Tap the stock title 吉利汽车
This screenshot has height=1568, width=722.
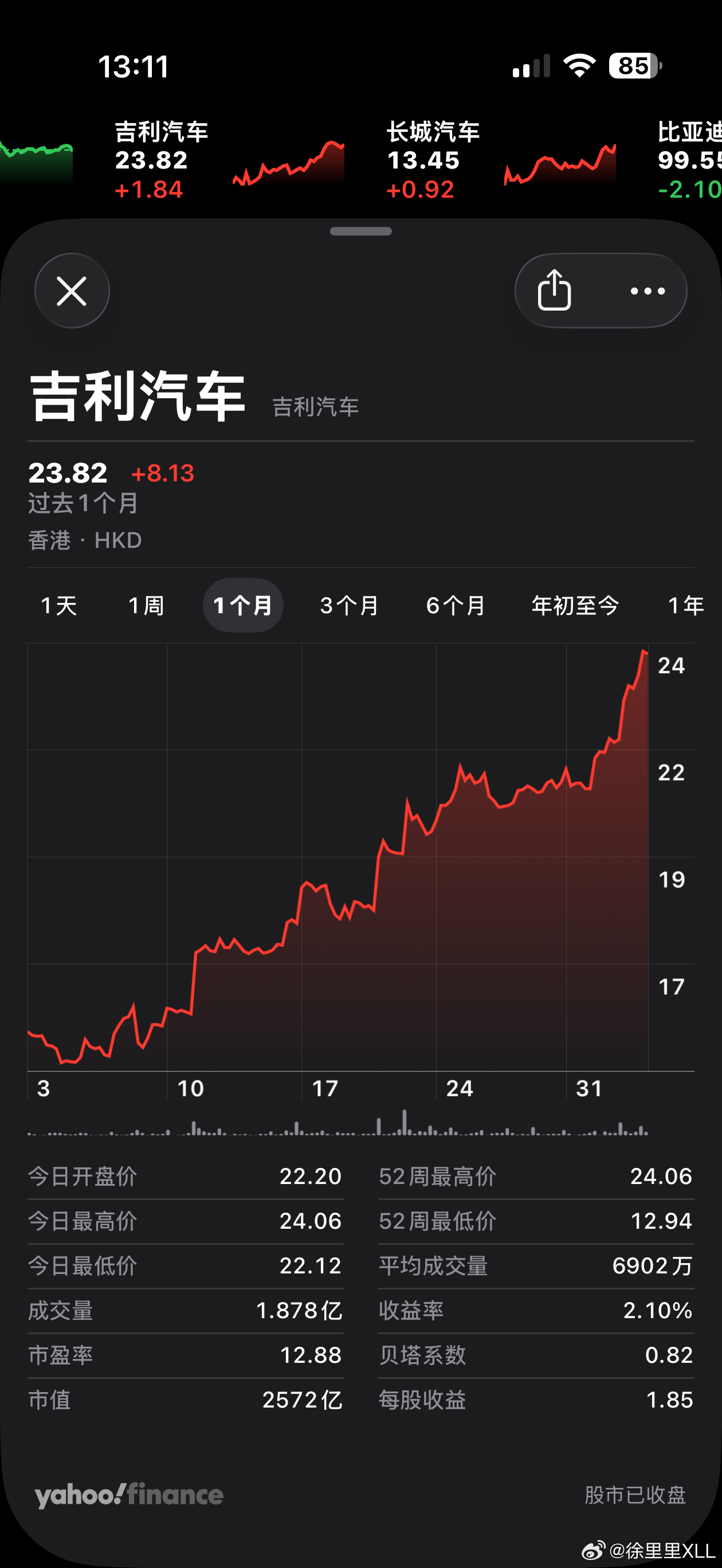137,395
